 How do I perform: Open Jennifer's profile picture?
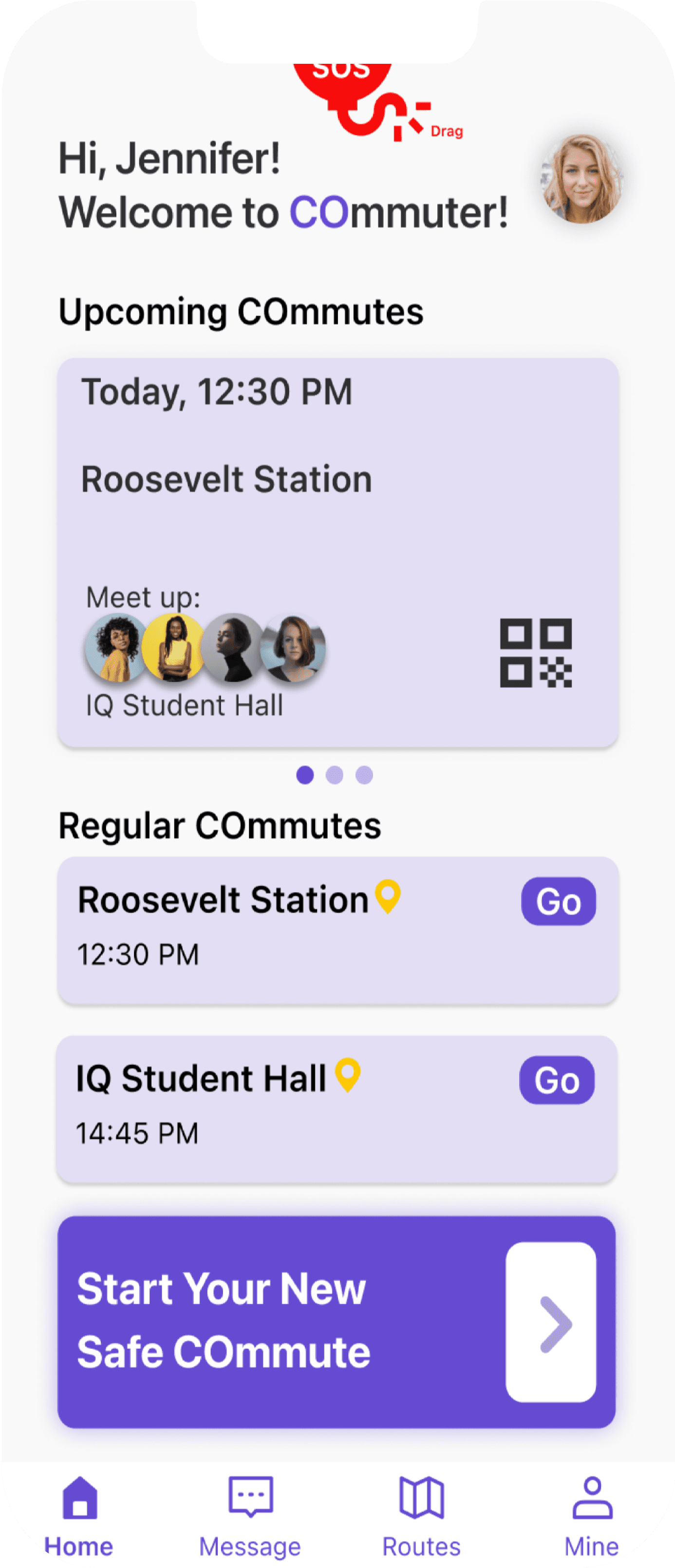pyautogui.click(x=582, y=179)
